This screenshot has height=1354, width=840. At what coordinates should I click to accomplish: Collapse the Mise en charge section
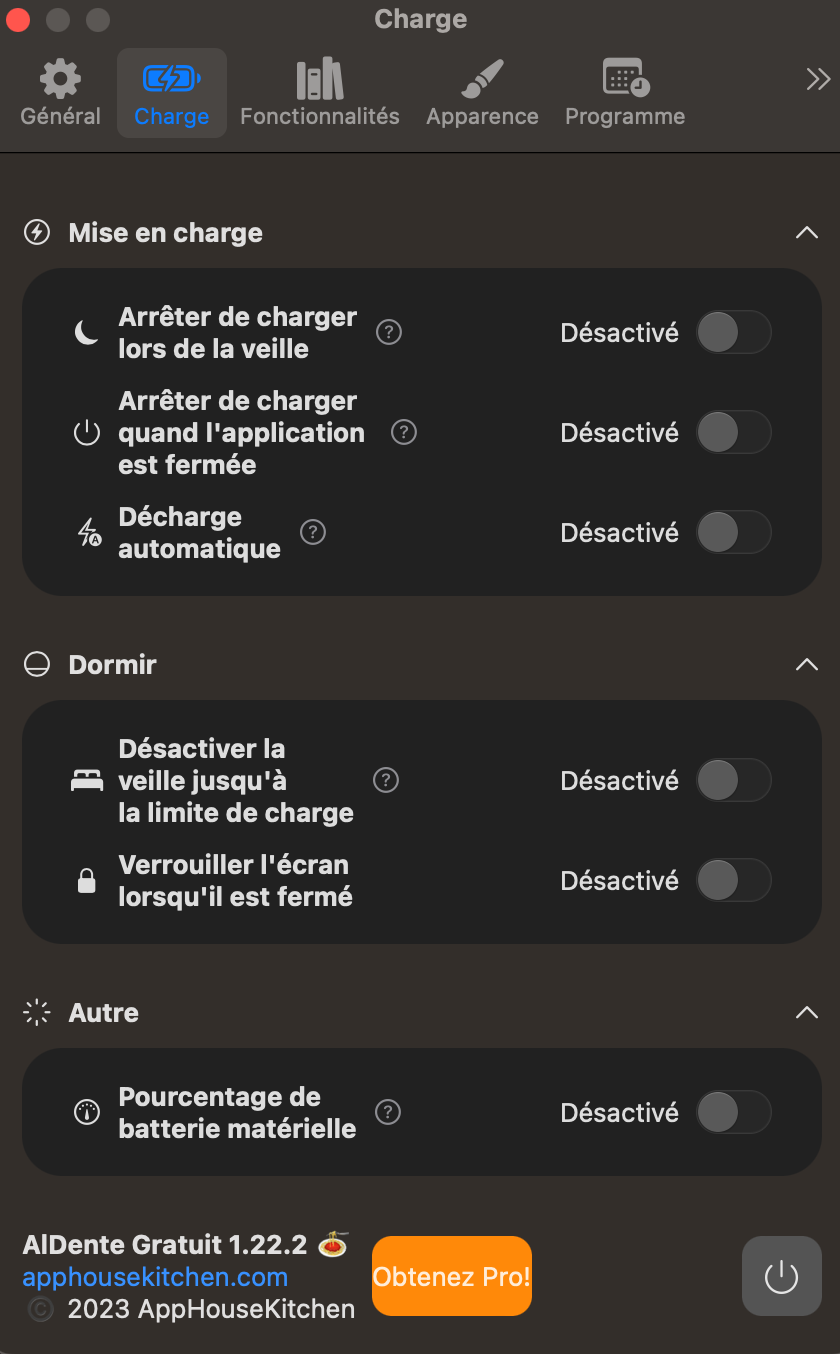coord(806,233)
